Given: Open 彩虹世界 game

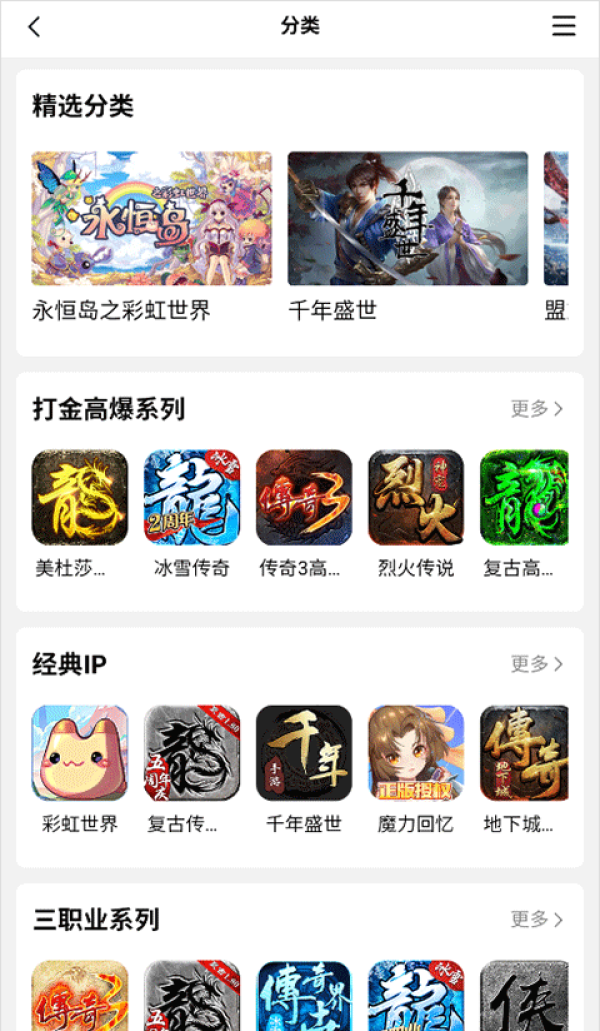Looking at the screenshot, I should point(80,753).
